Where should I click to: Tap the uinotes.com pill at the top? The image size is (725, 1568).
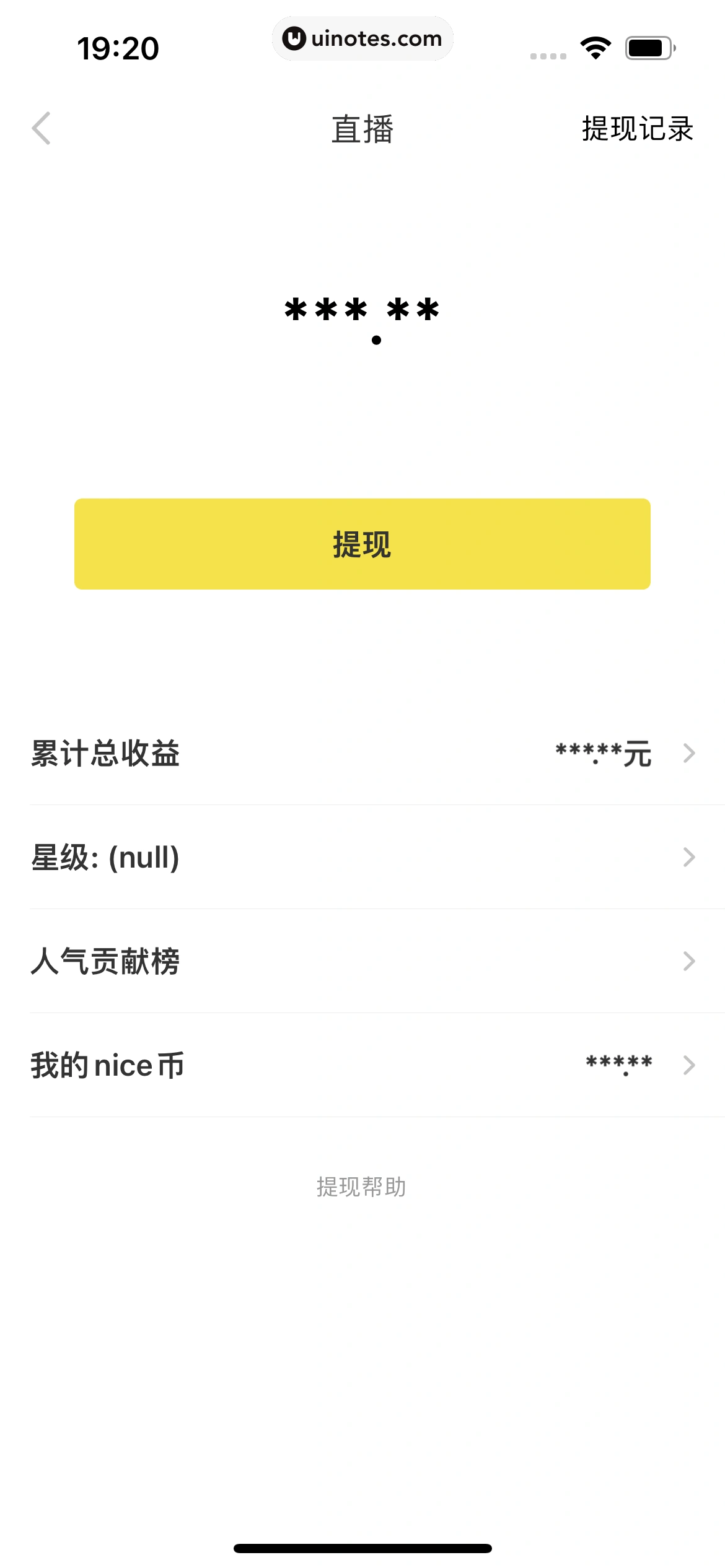tap(362, 38)
